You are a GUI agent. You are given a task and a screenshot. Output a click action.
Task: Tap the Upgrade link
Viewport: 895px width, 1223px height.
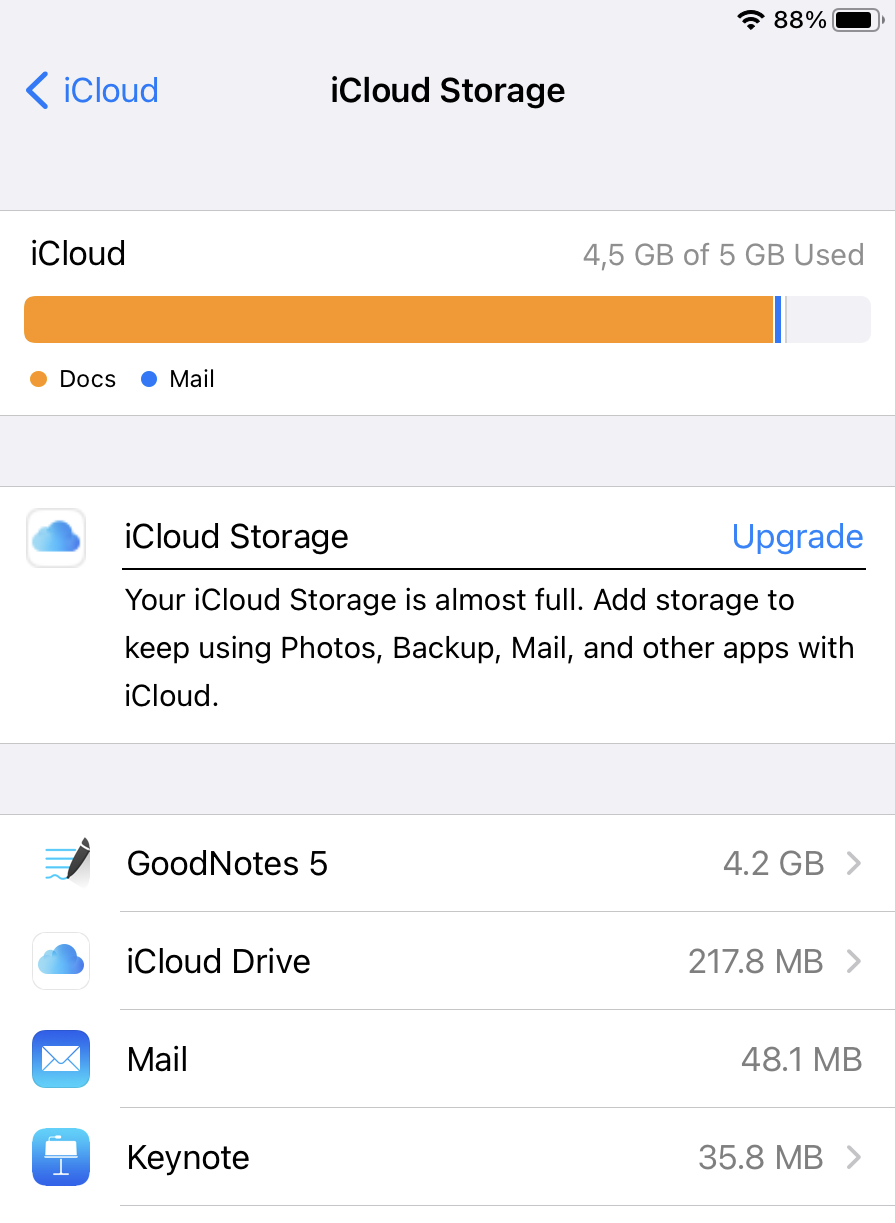pyautogui.click(x=797, y=537)
